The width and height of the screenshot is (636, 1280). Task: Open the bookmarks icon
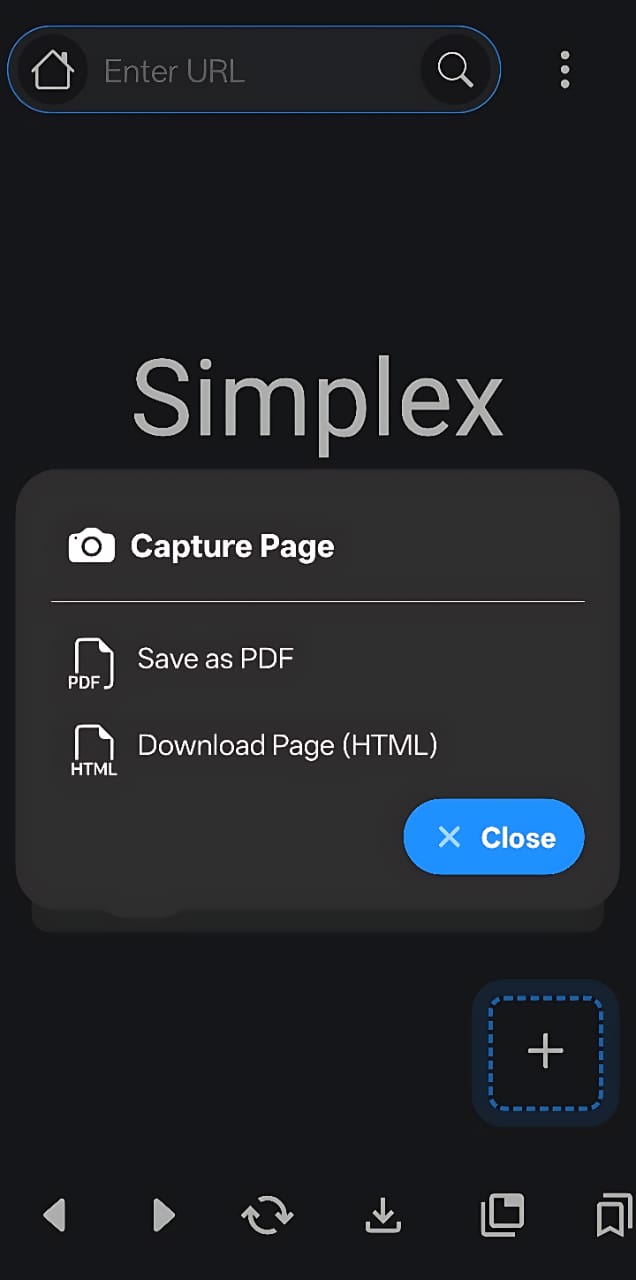[614, 1216]
